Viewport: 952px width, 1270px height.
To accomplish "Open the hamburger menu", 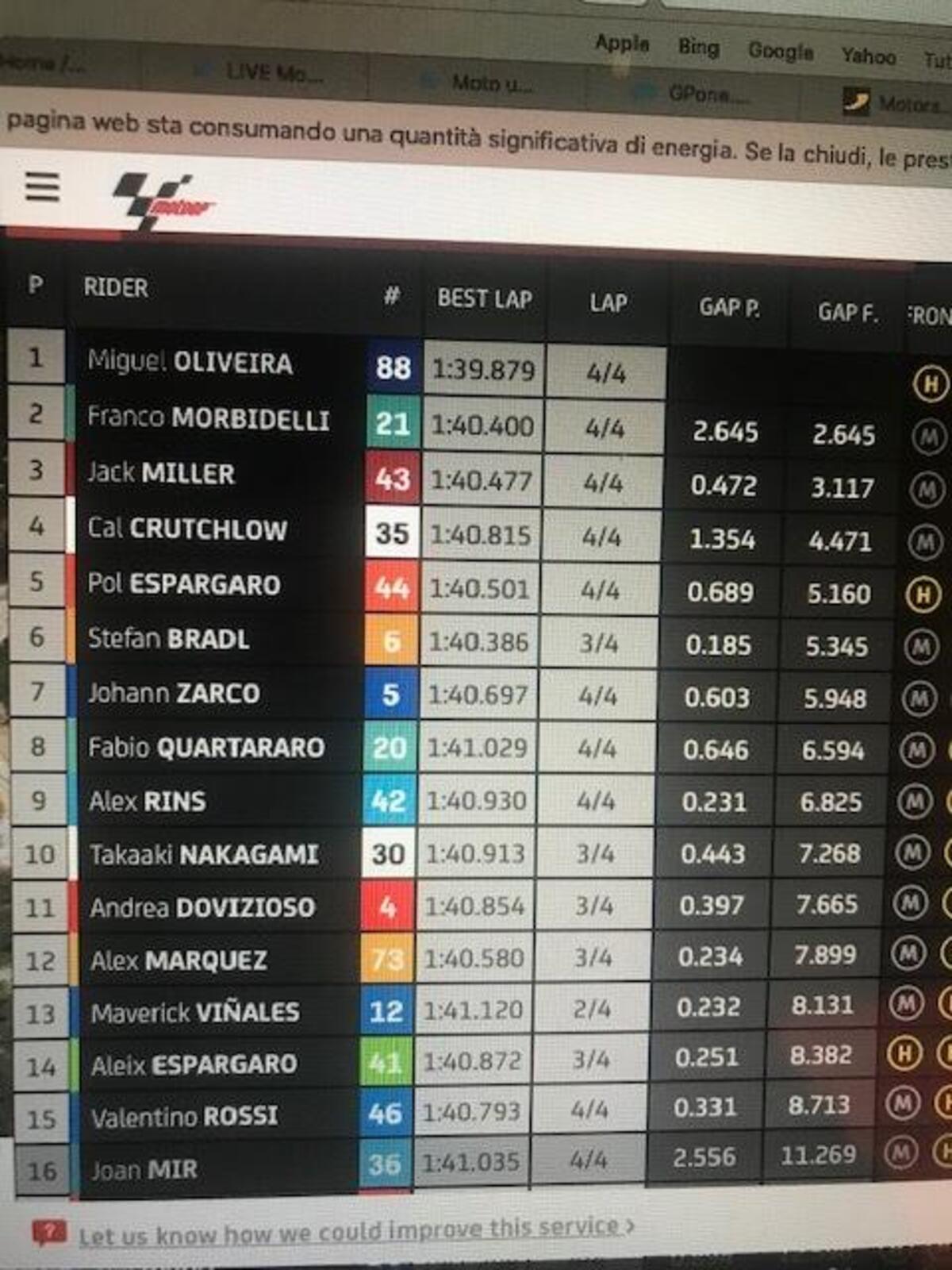I will tap(42, 187).
